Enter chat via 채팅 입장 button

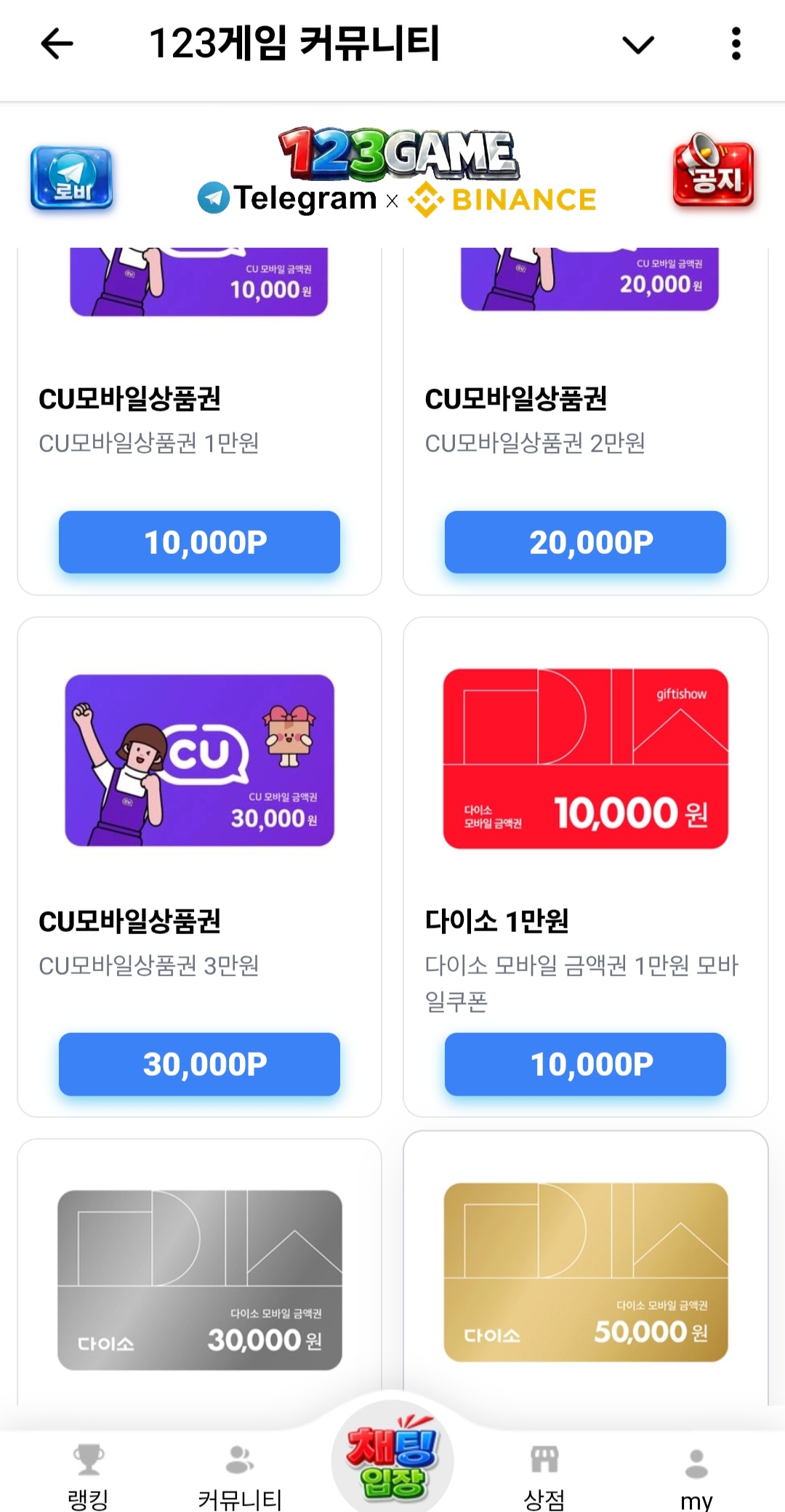coord(392,1457)
